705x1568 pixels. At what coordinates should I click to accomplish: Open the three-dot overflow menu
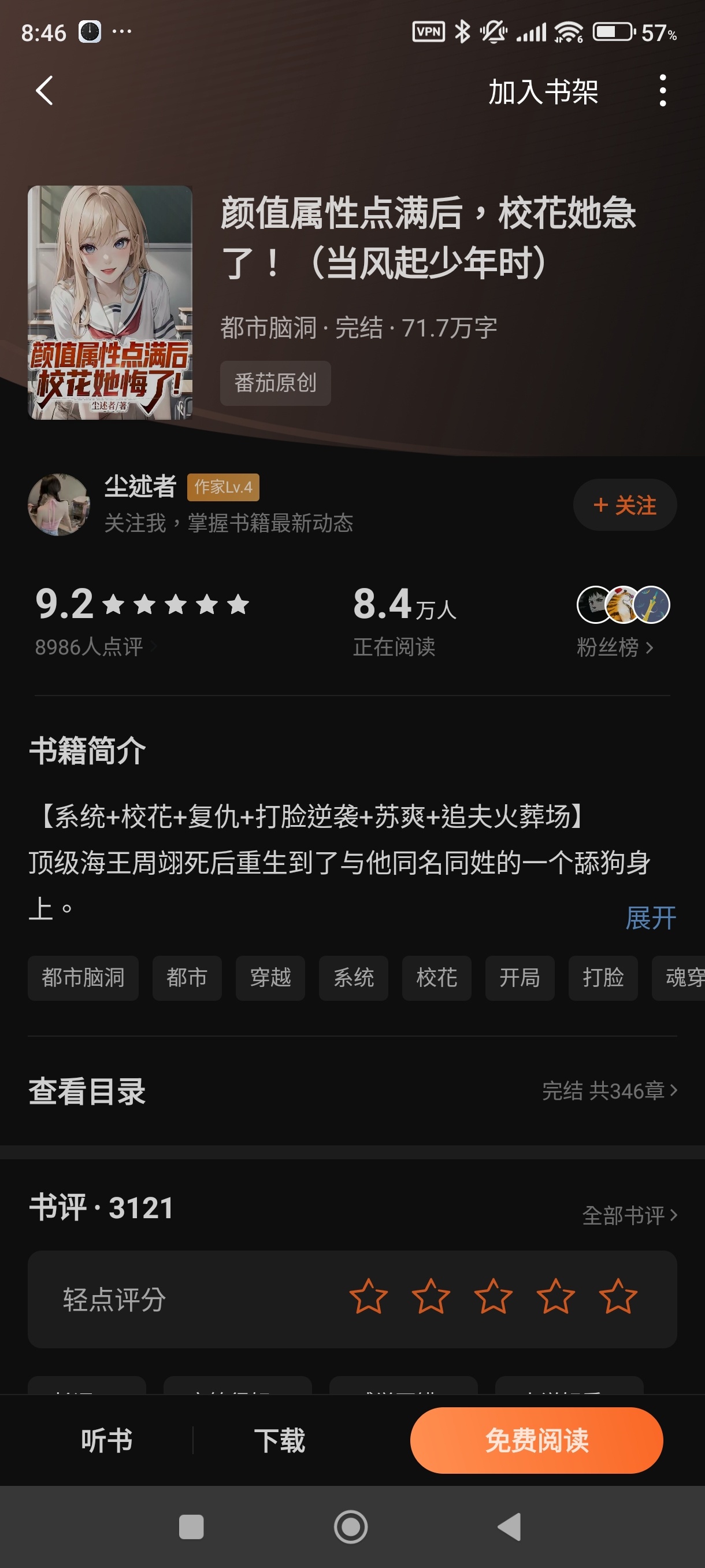click(x=662, y=91)
